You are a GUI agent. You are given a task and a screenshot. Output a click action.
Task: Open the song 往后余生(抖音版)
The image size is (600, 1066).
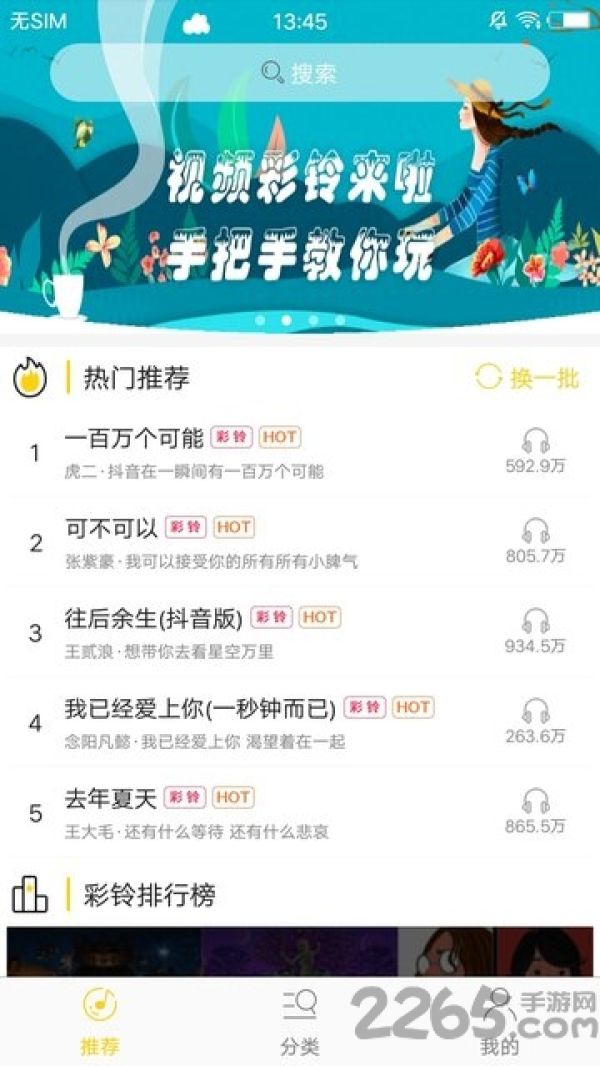pos(300,632)
